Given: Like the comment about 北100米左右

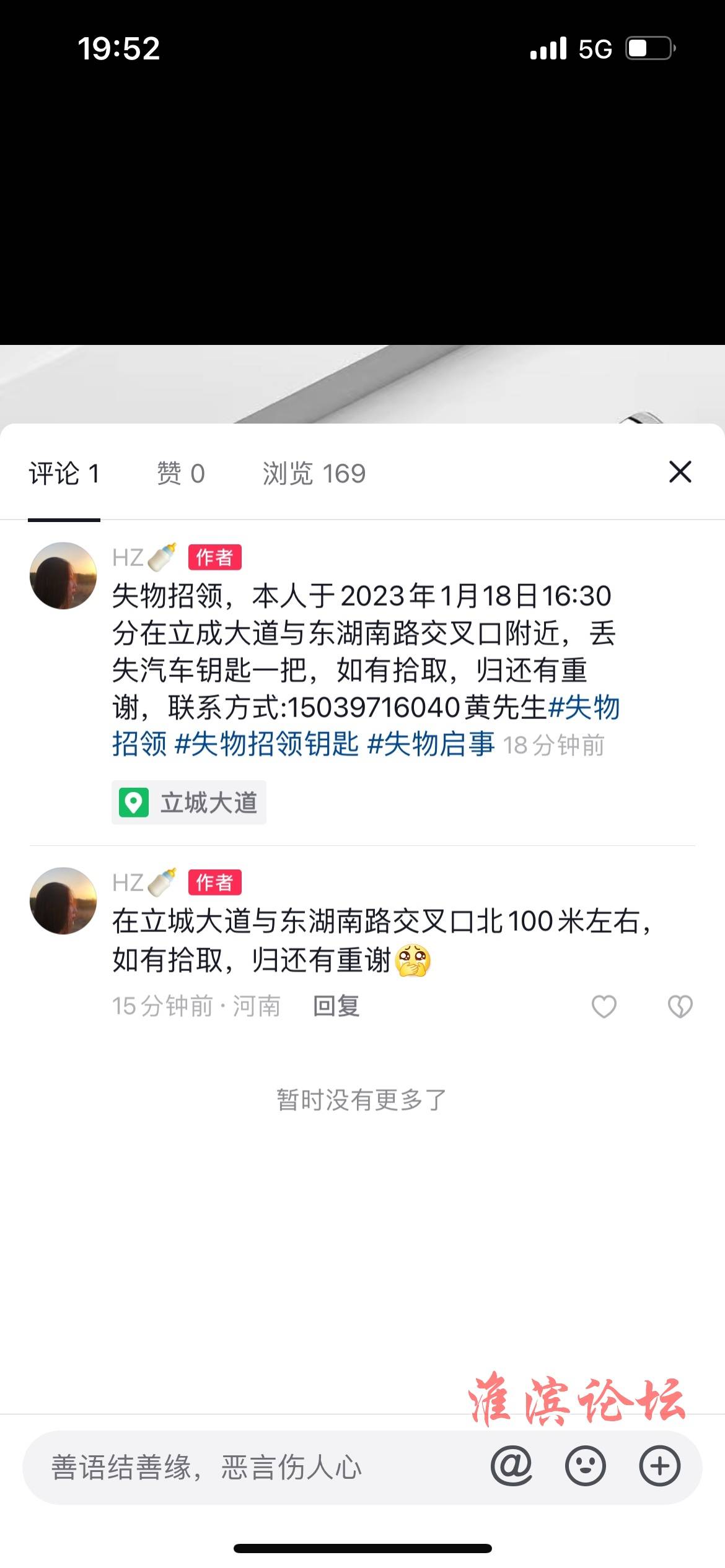Looking at the screenshot, I should click(604, 1006).
